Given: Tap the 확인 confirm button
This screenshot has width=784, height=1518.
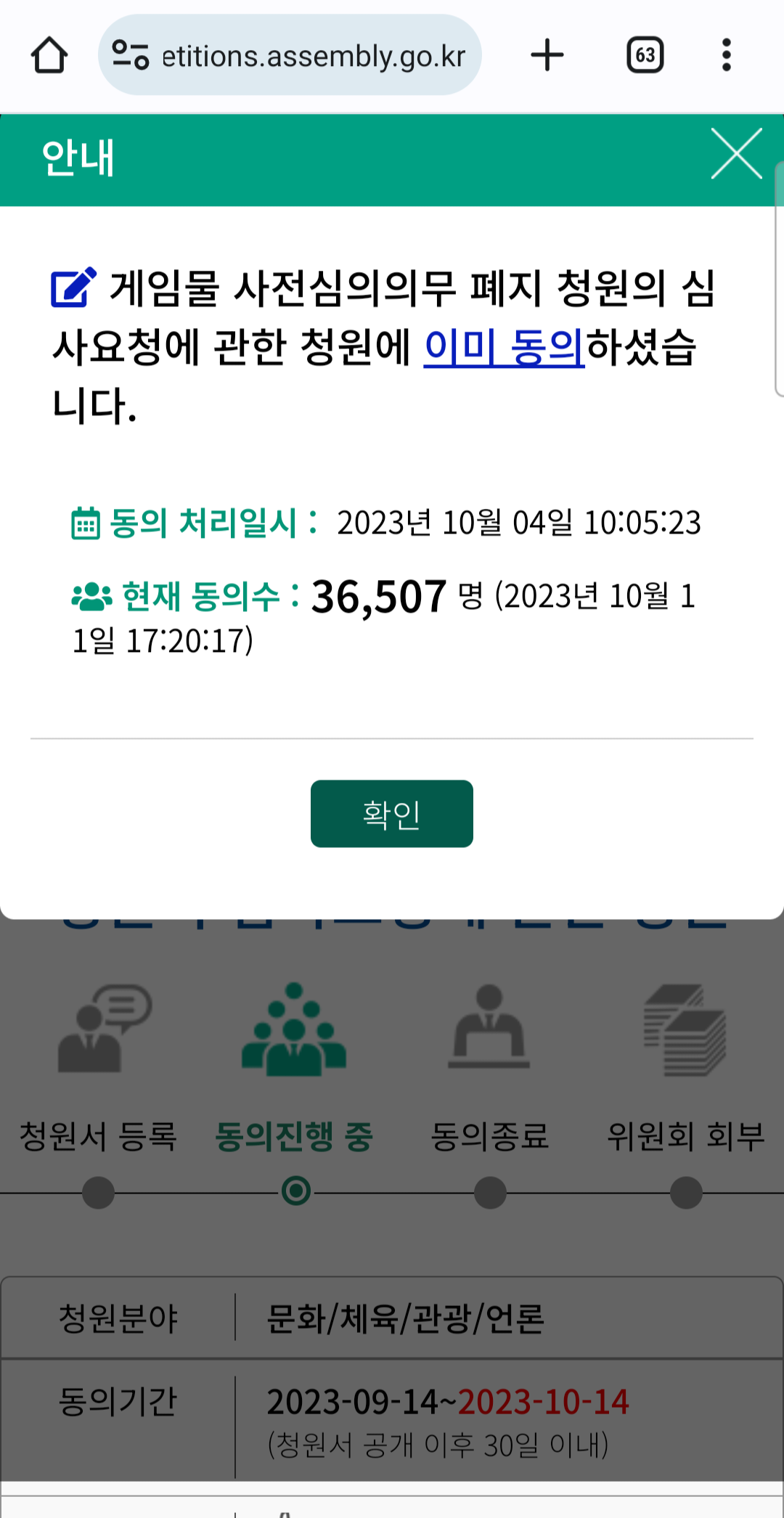Looking at the screenshot, I should pos(391,814).
